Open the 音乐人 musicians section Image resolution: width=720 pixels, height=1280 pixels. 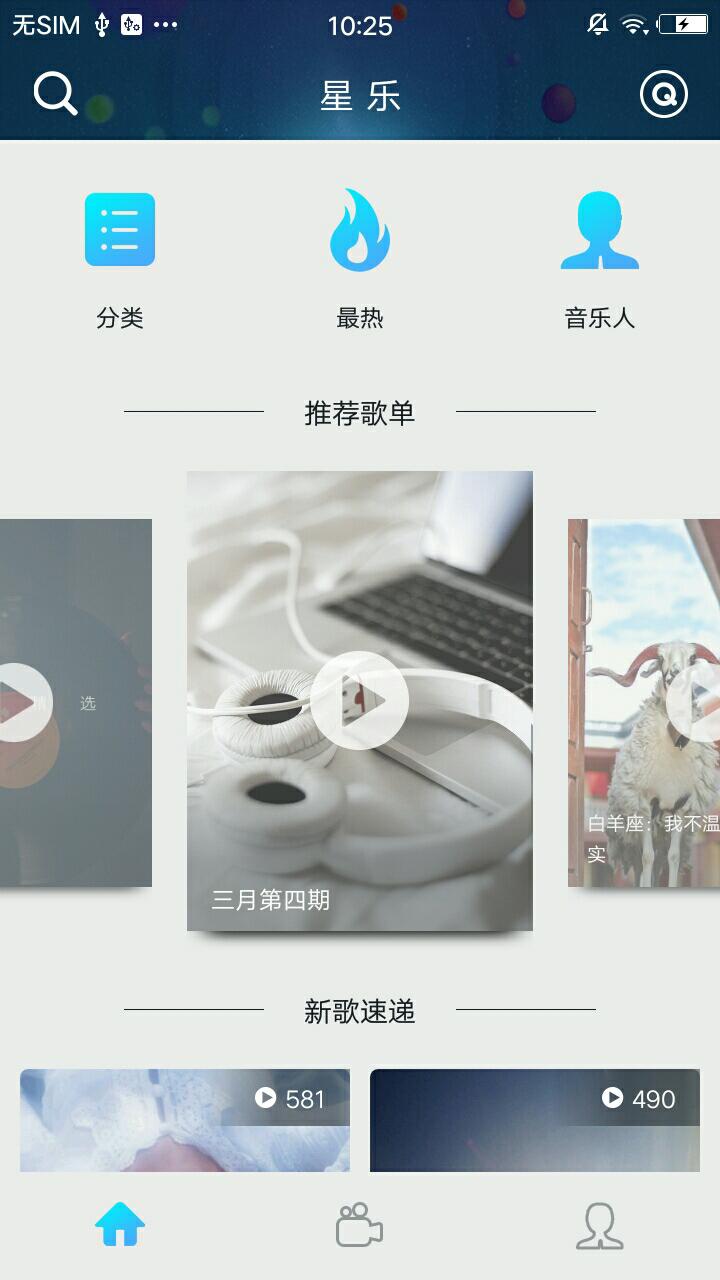coord(600,258)
